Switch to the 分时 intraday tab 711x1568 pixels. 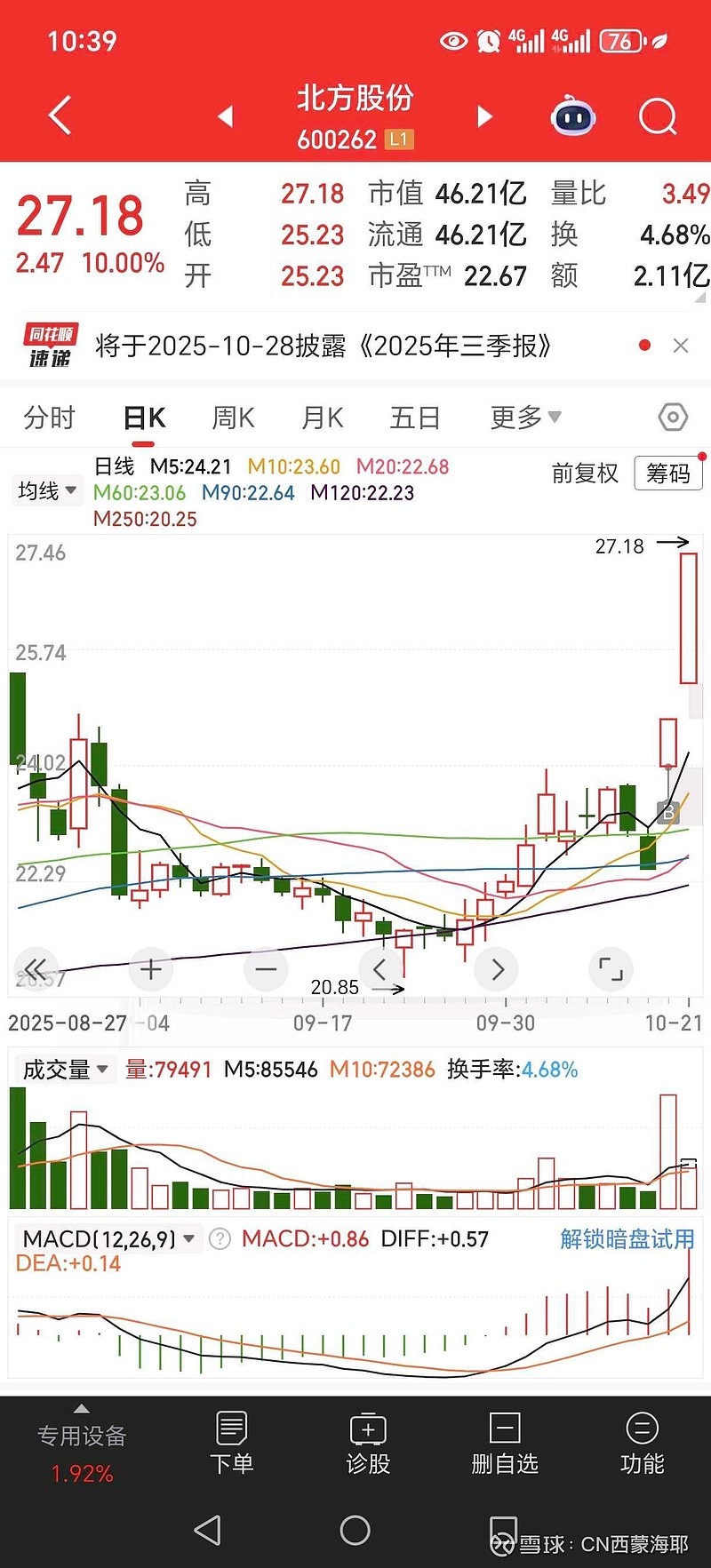coord(49,417)
